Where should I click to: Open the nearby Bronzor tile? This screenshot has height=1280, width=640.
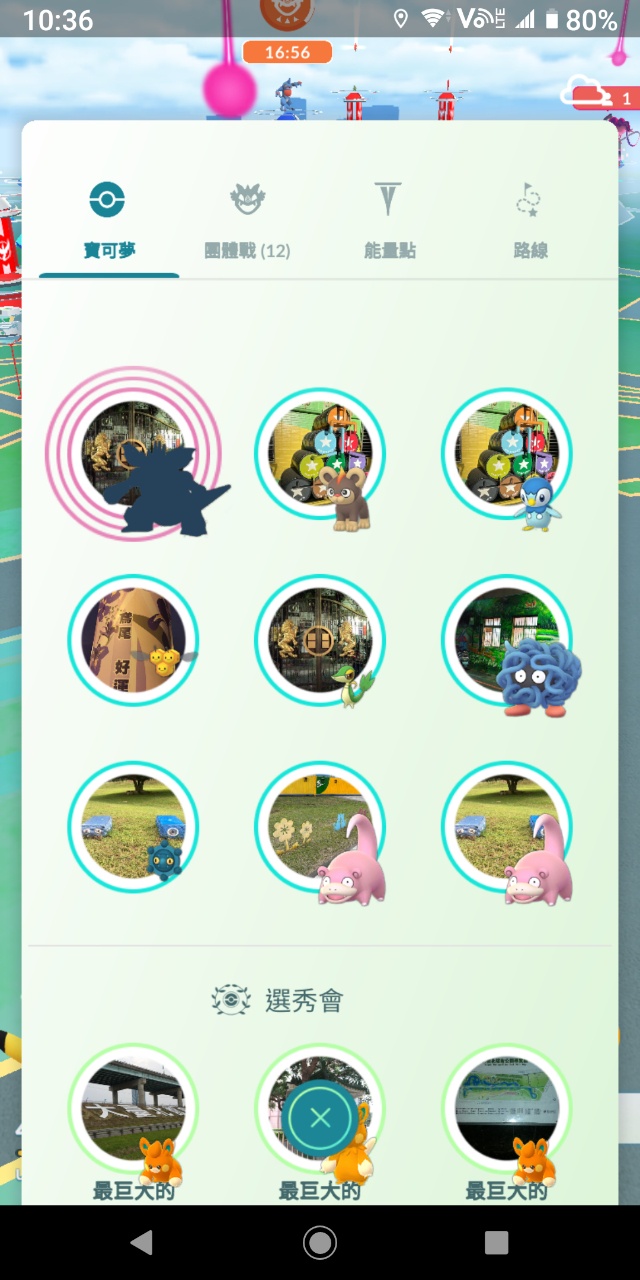tap(133, 828)
